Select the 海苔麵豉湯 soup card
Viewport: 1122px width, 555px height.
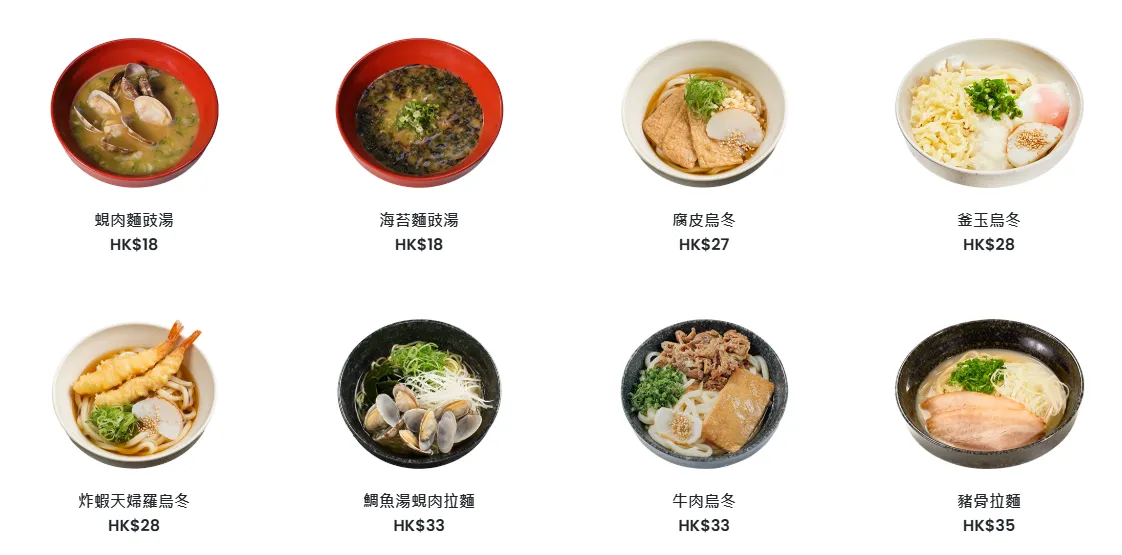[x=418, y=113]
